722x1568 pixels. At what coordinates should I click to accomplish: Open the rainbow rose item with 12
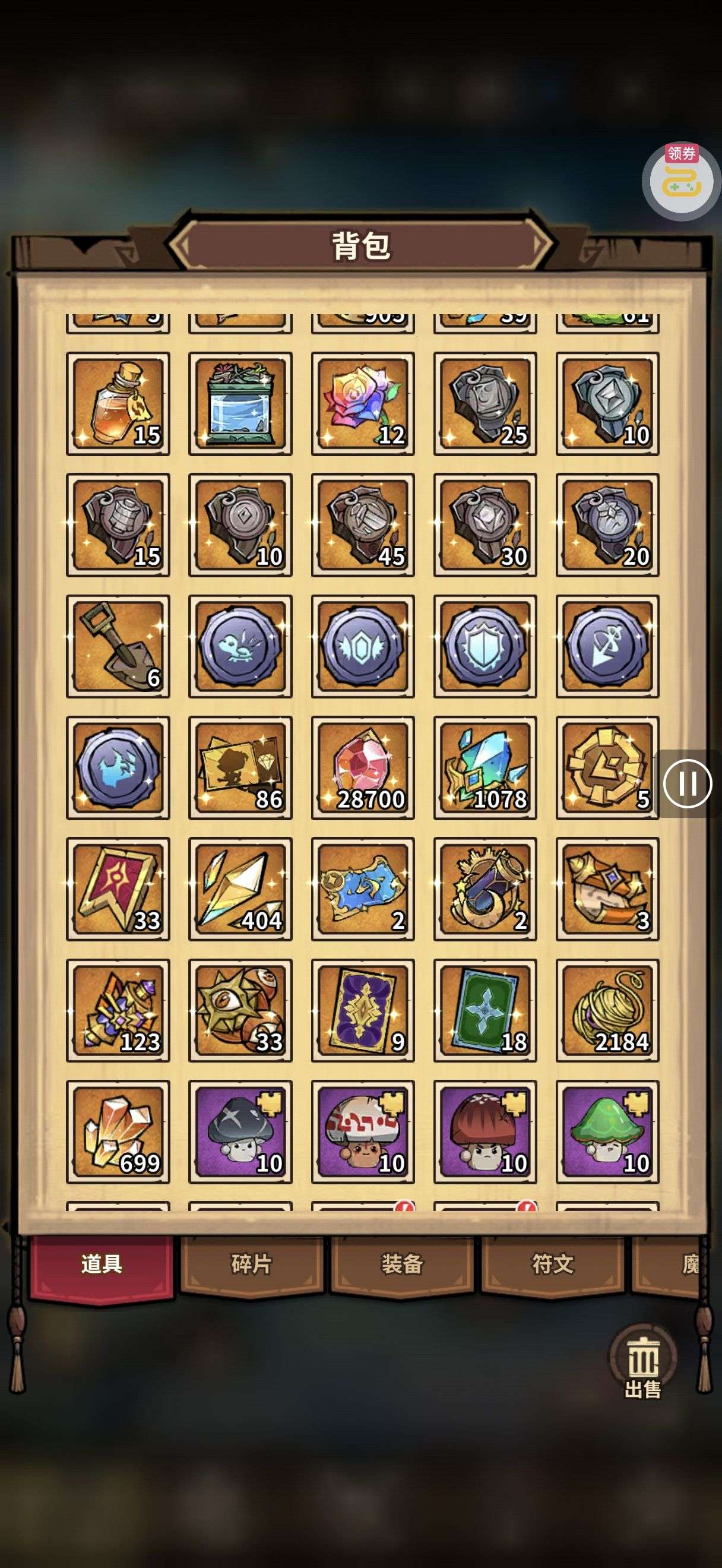coord(363,403)
